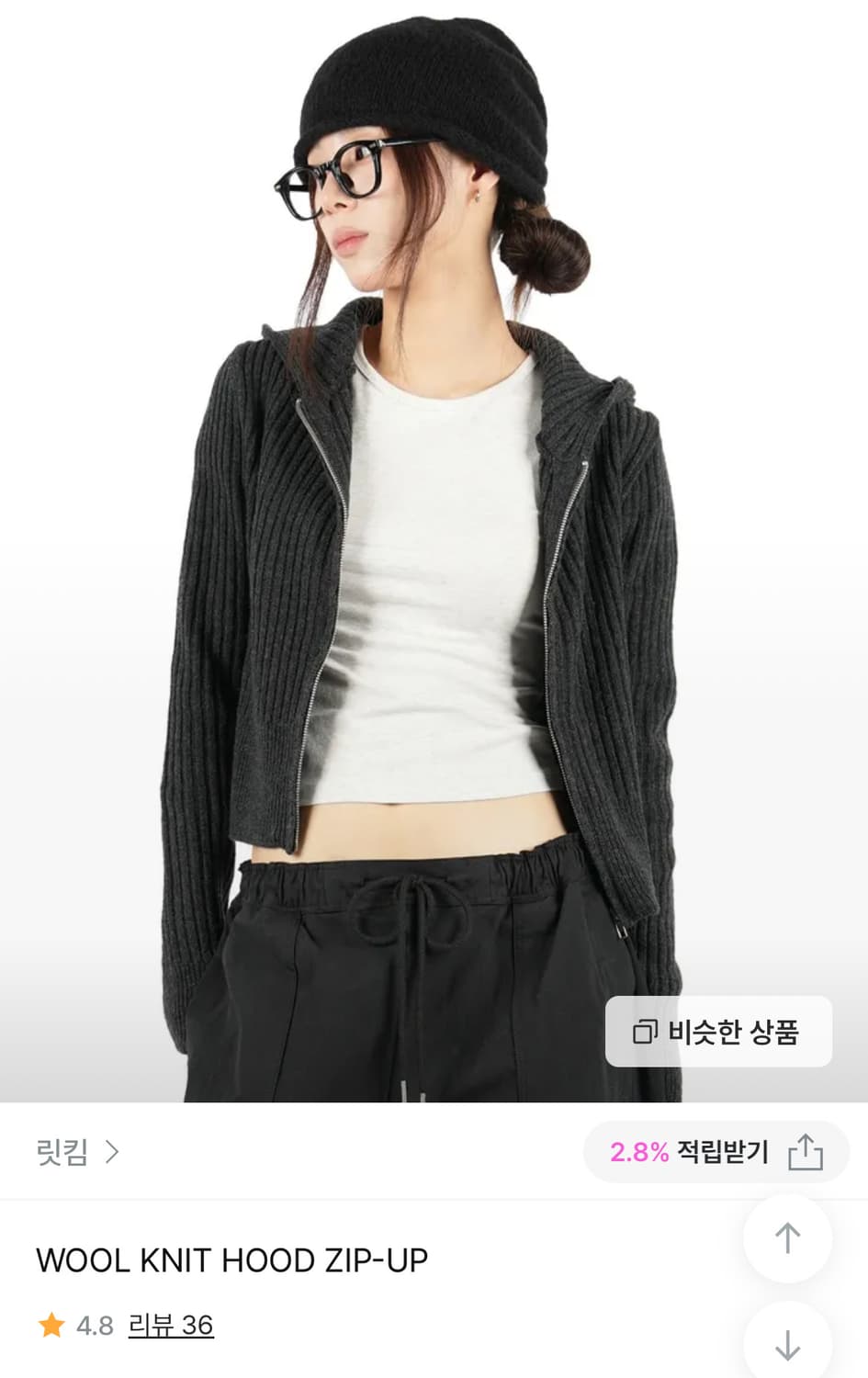Click the 4.8 rating score
This screenshot has width=868, height=1378.
pyautogui.click(x=96, y=1324)
